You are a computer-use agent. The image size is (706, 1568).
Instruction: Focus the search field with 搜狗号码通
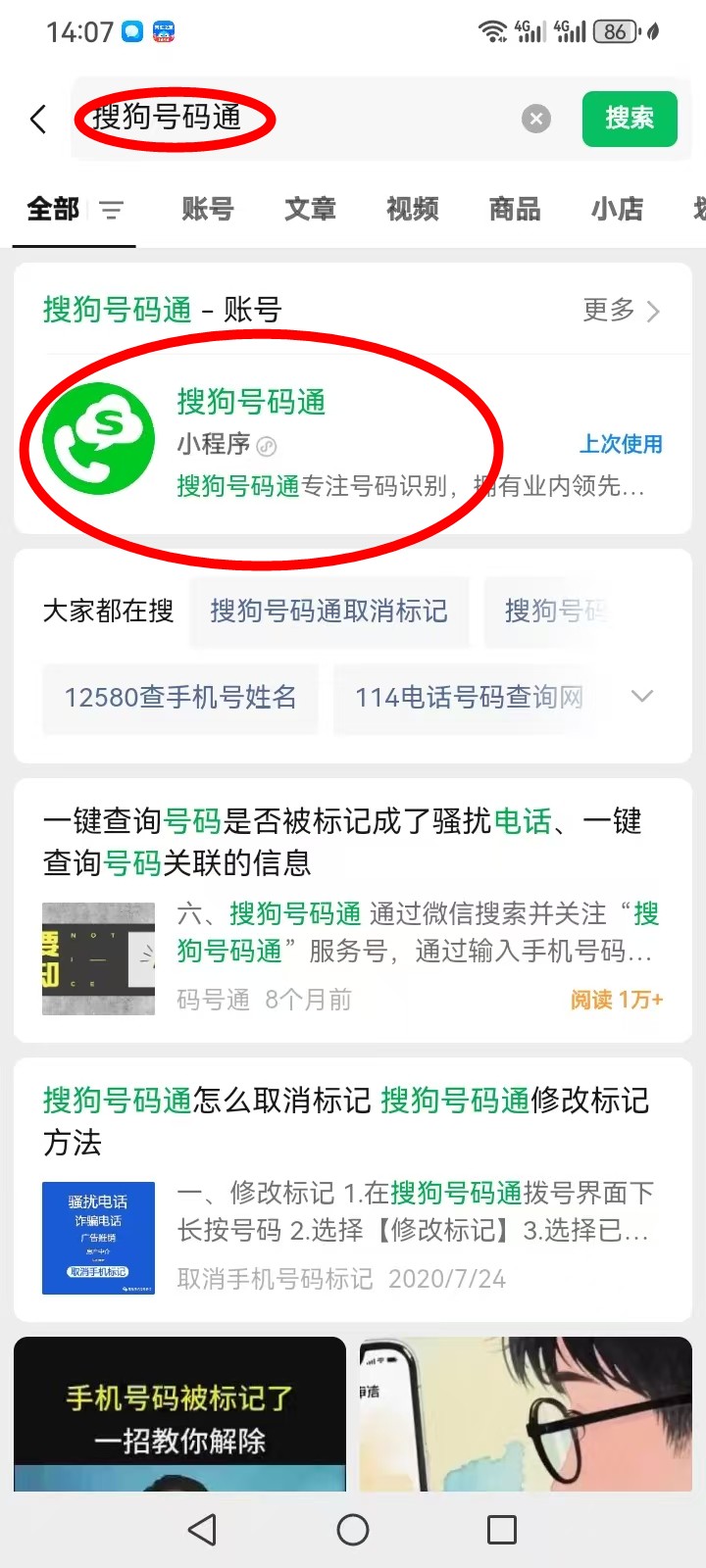[294, 119]
